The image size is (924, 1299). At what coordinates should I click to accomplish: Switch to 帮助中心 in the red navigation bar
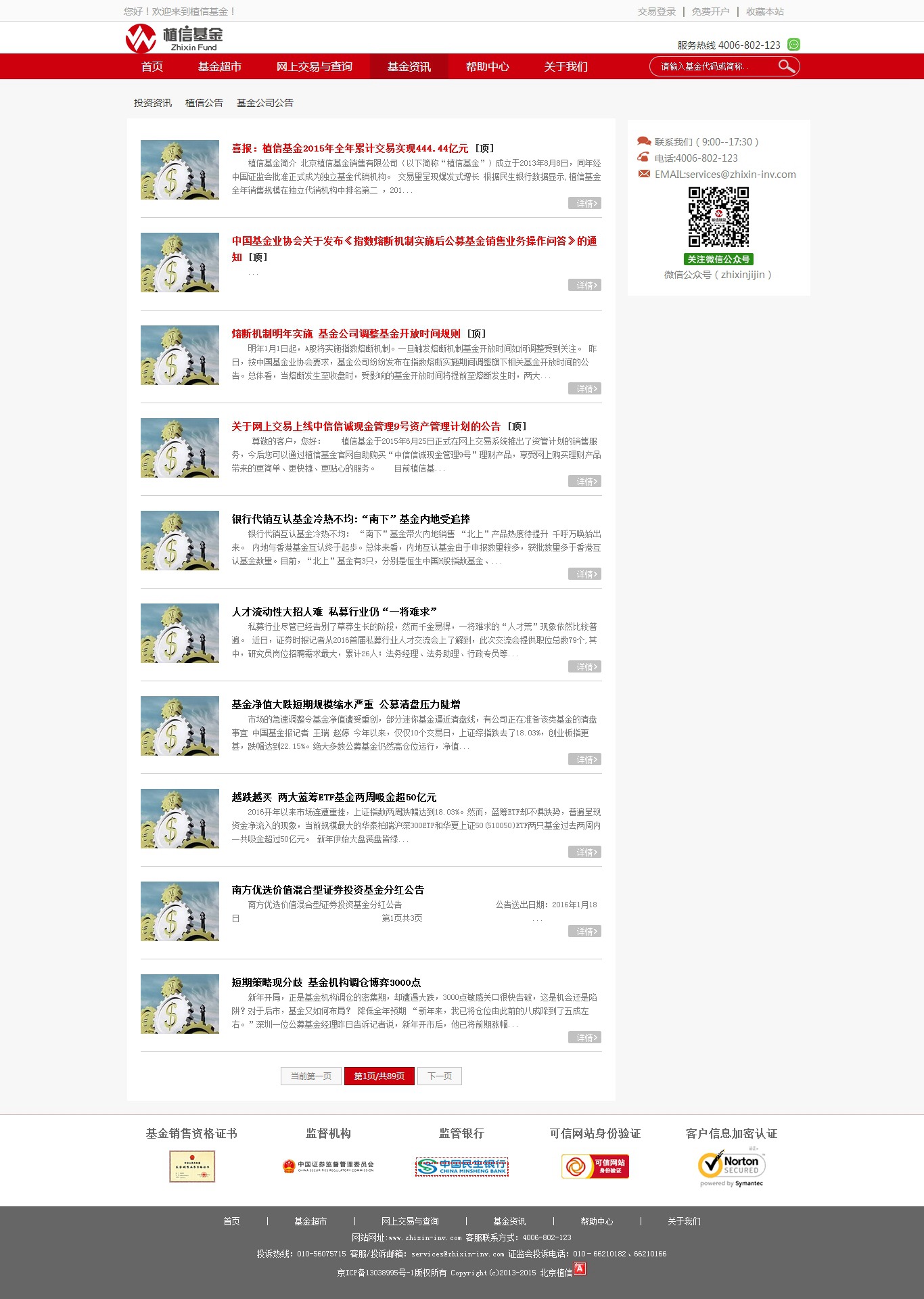487,66
